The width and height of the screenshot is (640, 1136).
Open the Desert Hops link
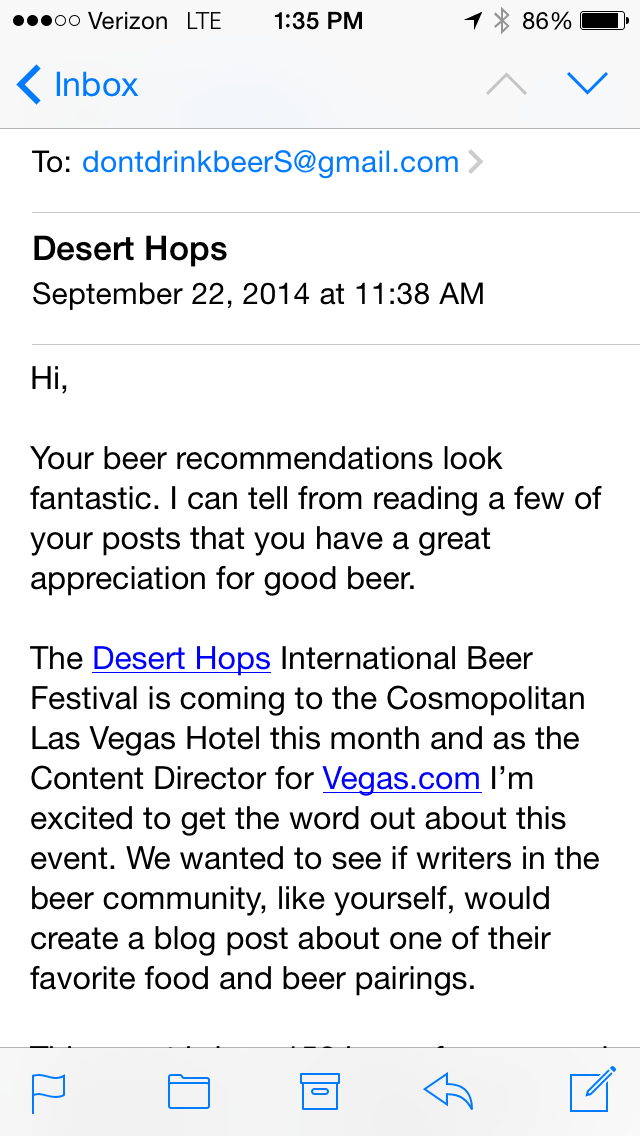pyautogui.click(x=181, y=659)
